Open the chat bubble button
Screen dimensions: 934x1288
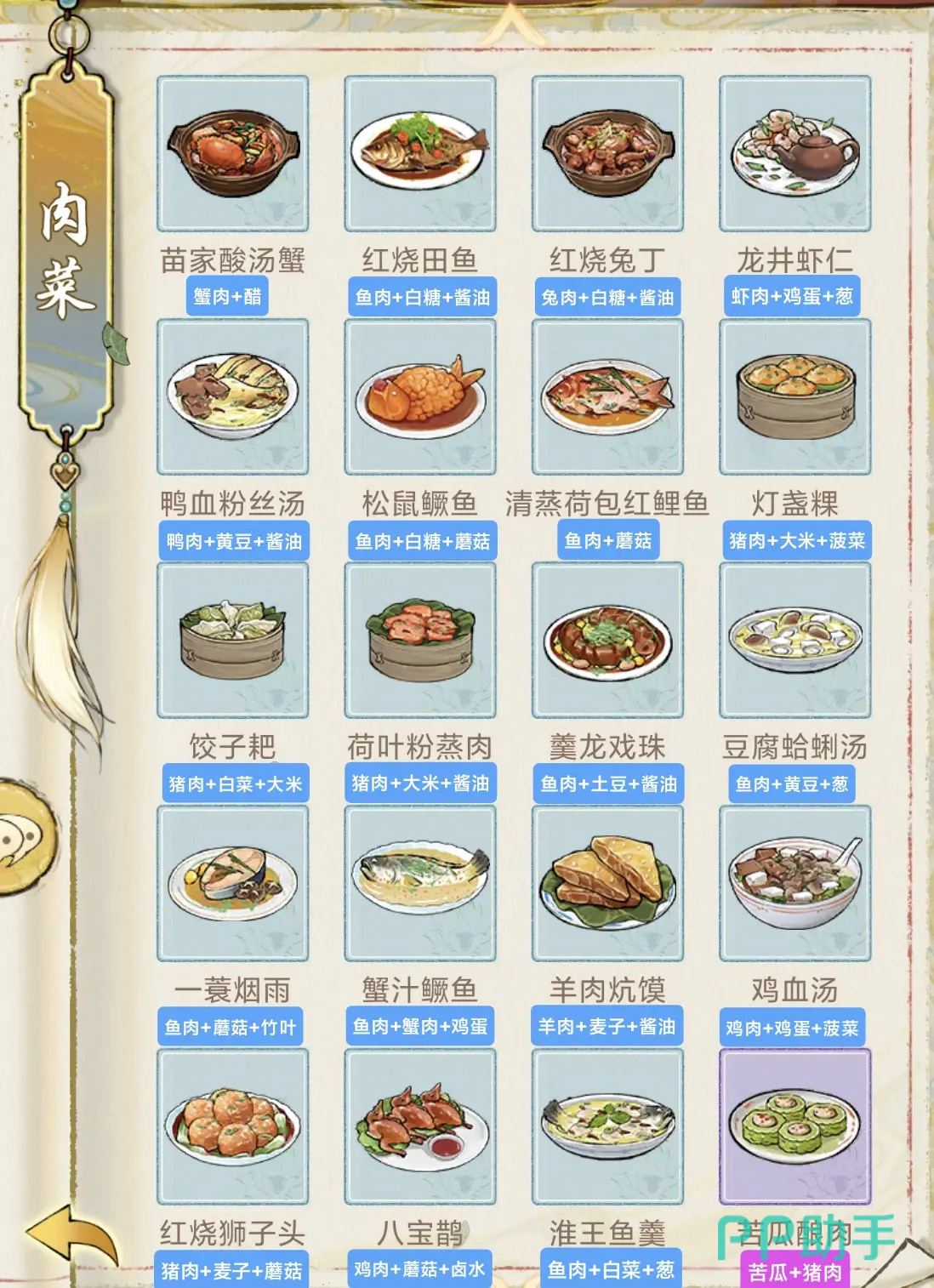(x=24, y=839)
